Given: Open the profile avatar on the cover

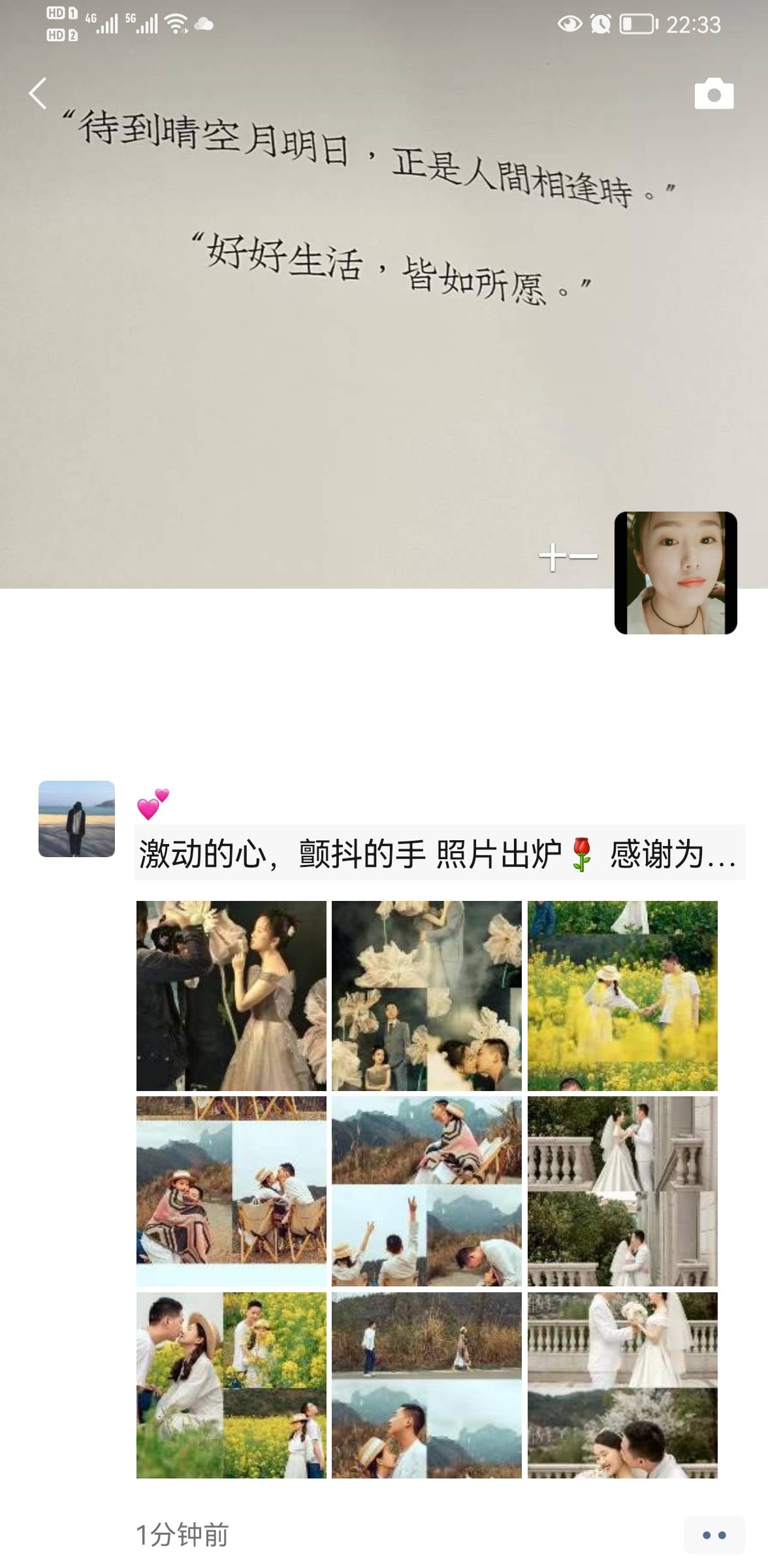Looking at the screenshot, I should (x=675, y=573).
